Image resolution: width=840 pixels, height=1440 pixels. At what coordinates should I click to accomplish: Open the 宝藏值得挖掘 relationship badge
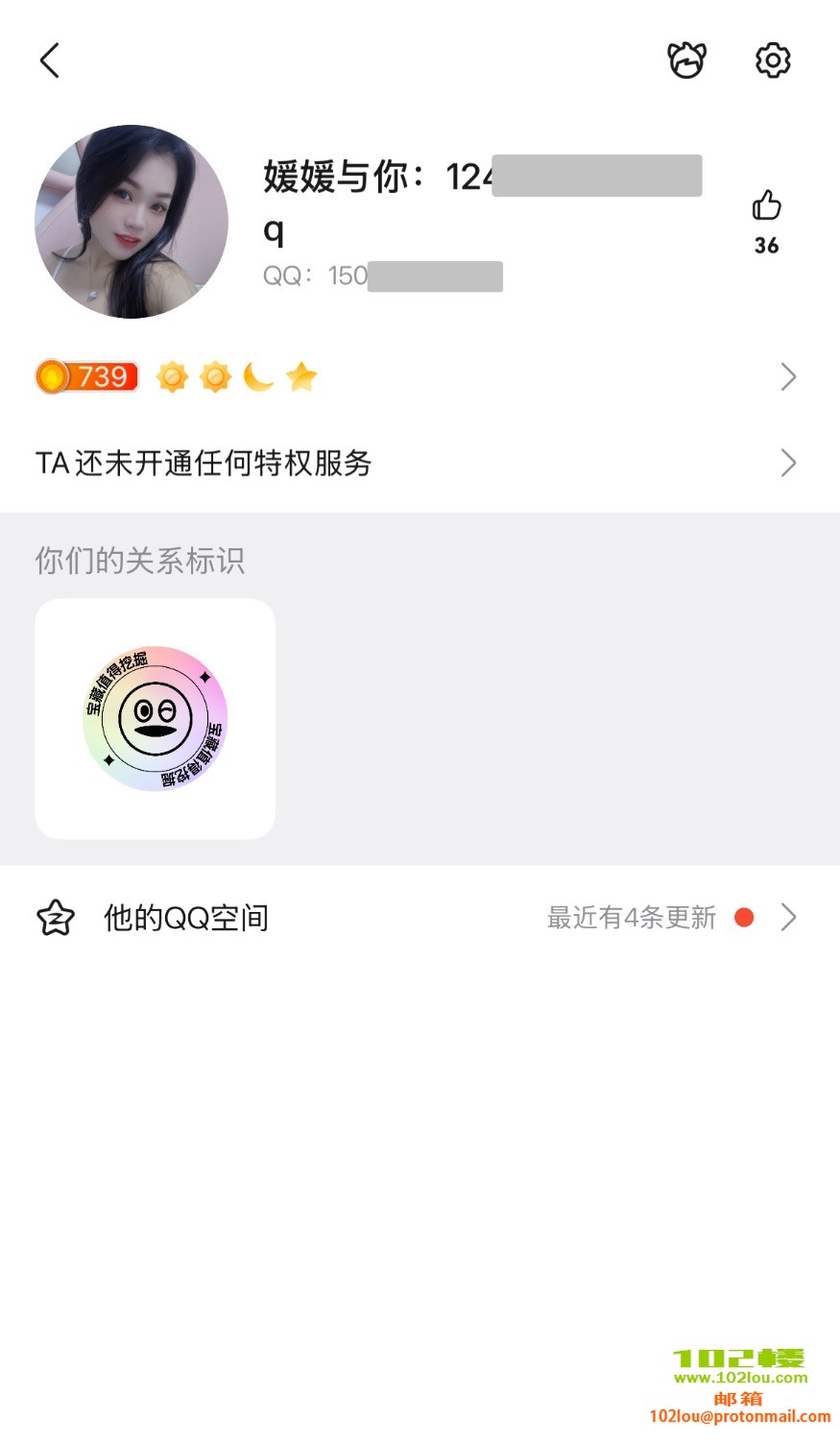[x=155, y=719]
